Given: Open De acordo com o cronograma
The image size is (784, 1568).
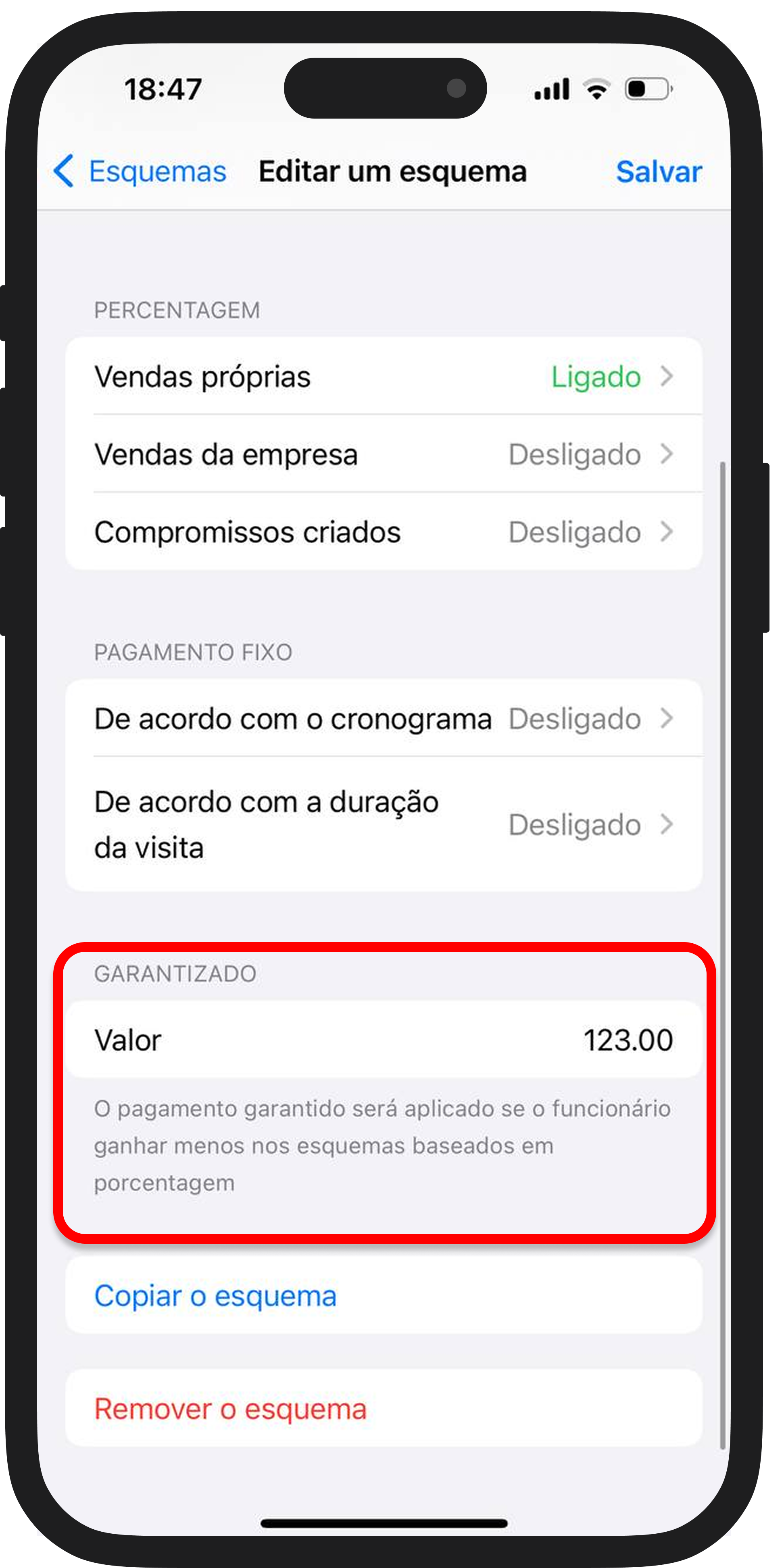Looking at the screenshot, I should (384, 719).
